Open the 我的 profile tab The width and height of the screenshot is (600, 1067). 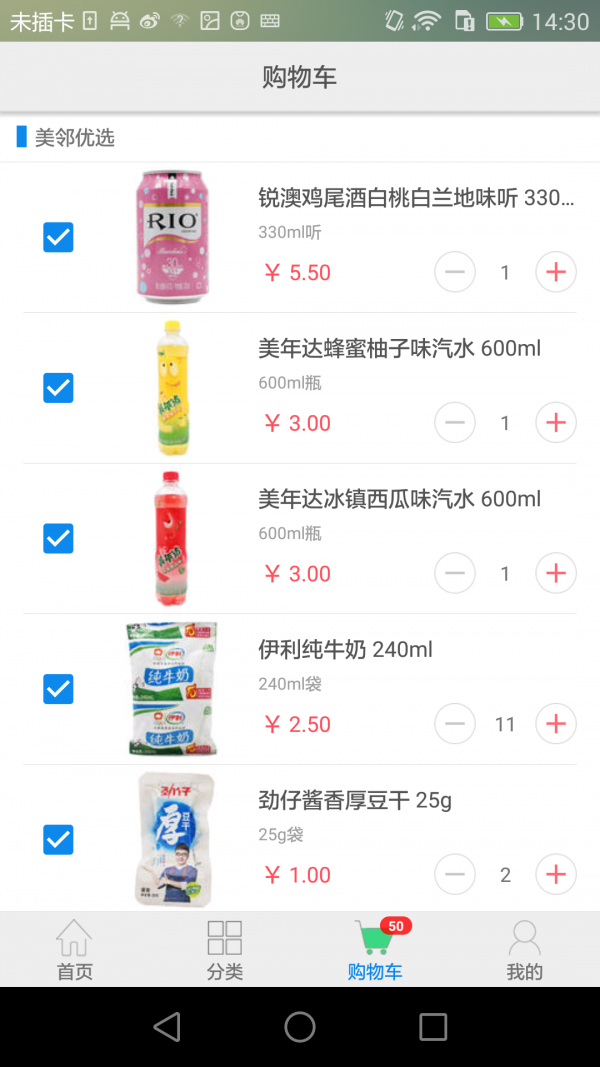[x=524, y=950]
